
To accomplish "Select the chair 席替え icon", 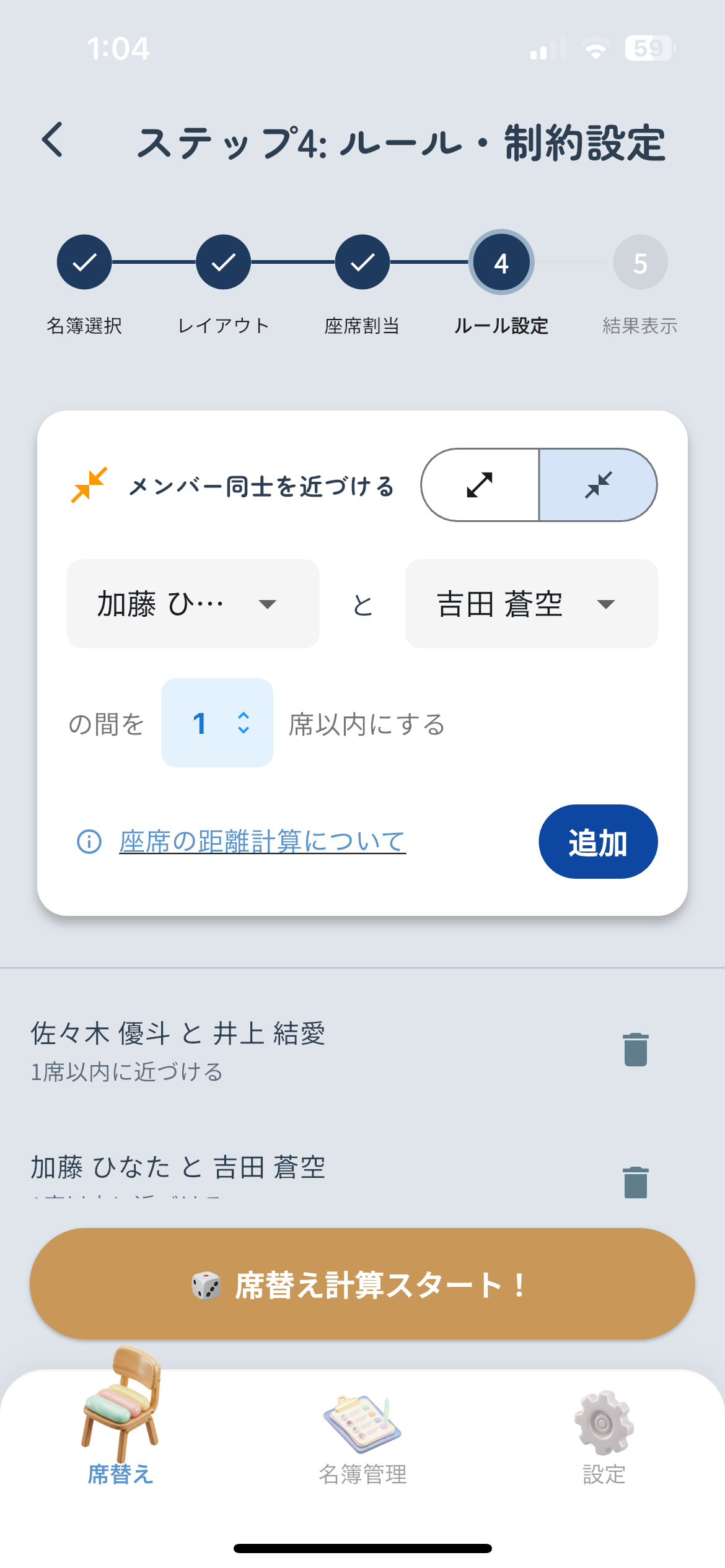I will [121, 1417].
